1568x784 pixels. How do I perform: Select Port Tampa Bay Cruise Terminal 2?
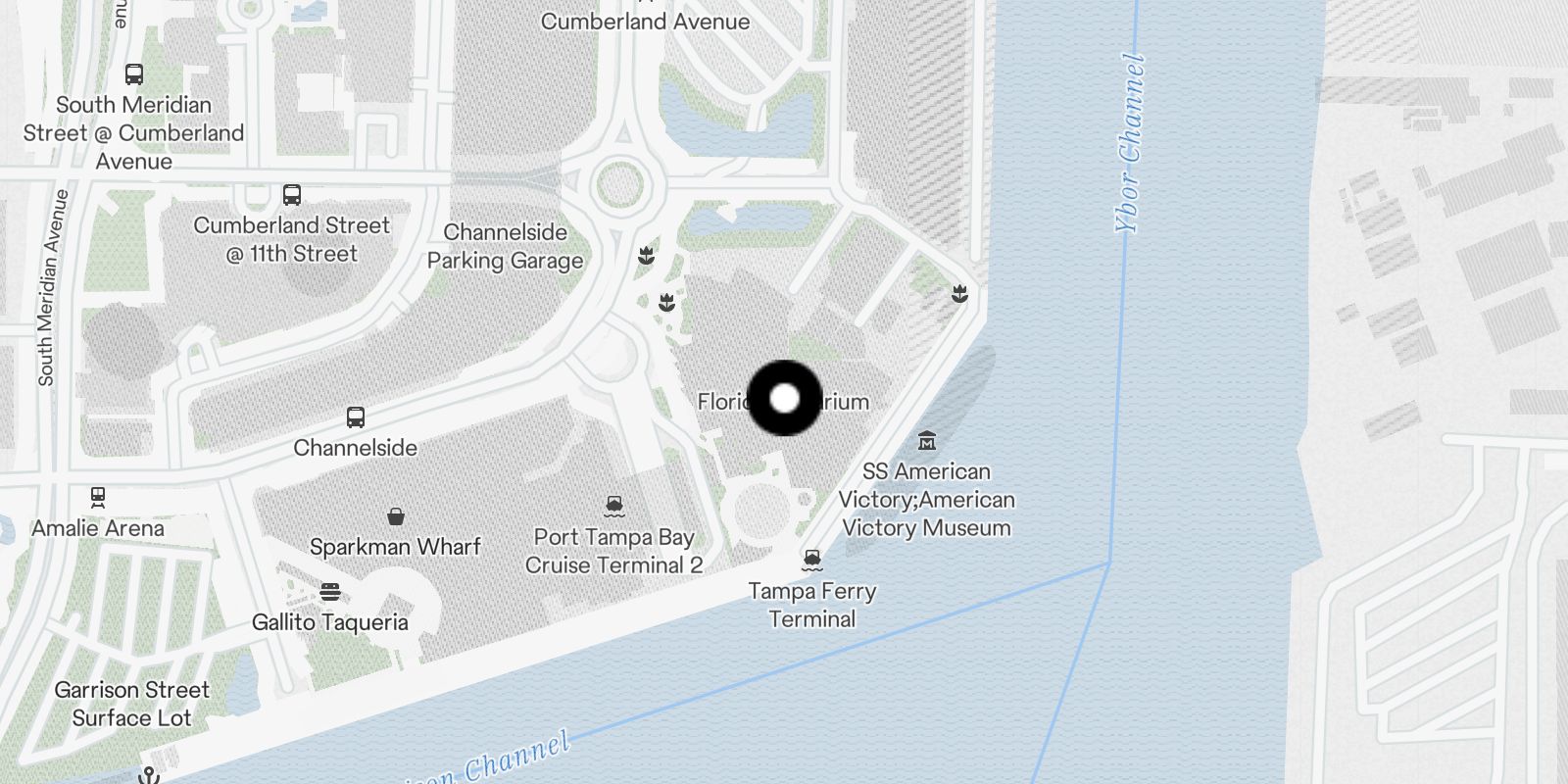pyautogui.click(x=613, y=507)
